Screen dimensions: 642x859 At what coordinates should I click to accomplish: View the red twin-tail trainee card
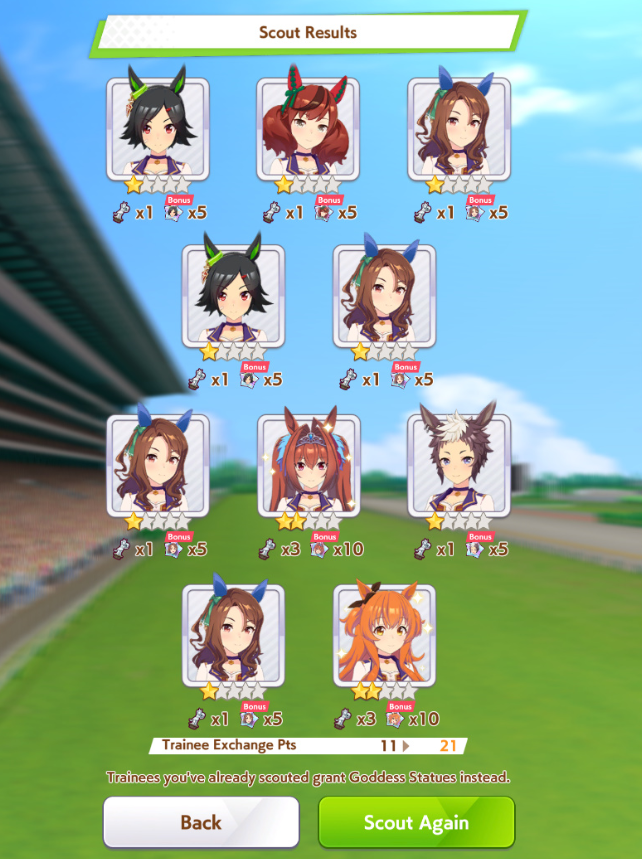(308, 129)
